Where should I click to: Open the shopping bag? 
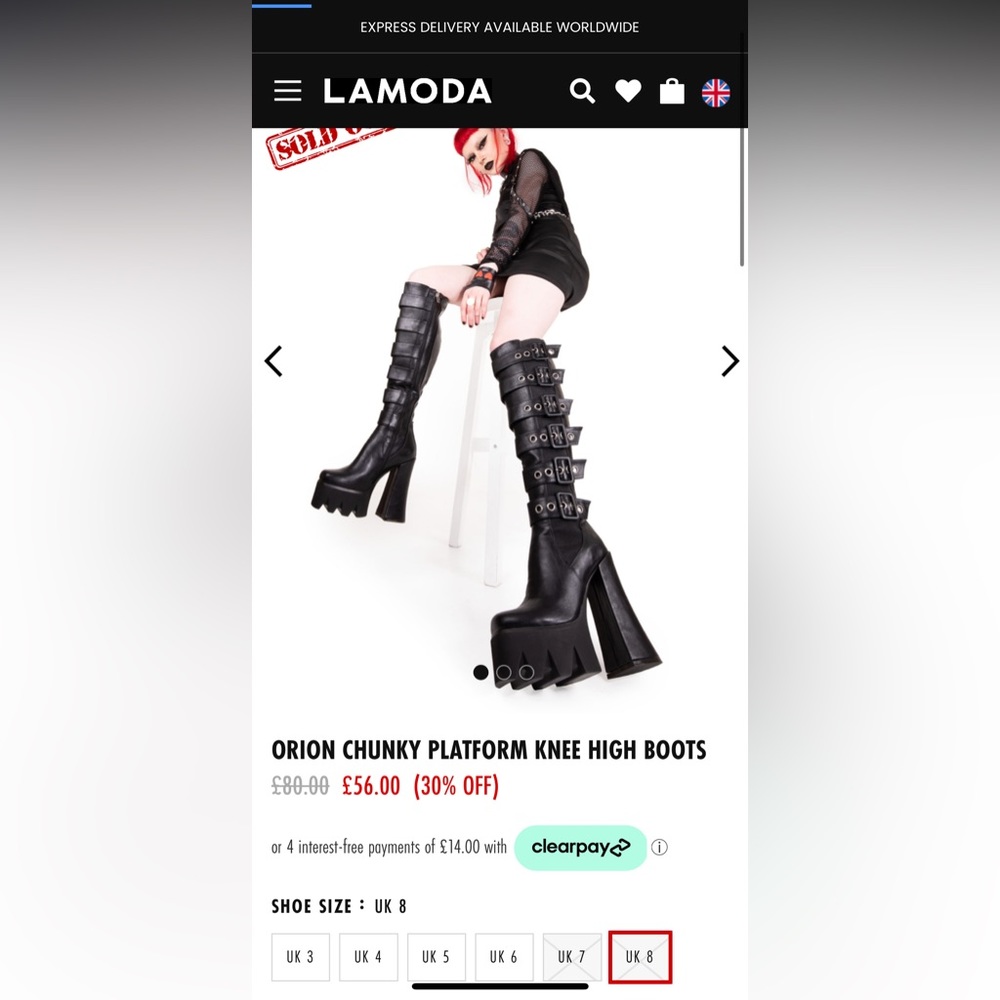point(672,92)
